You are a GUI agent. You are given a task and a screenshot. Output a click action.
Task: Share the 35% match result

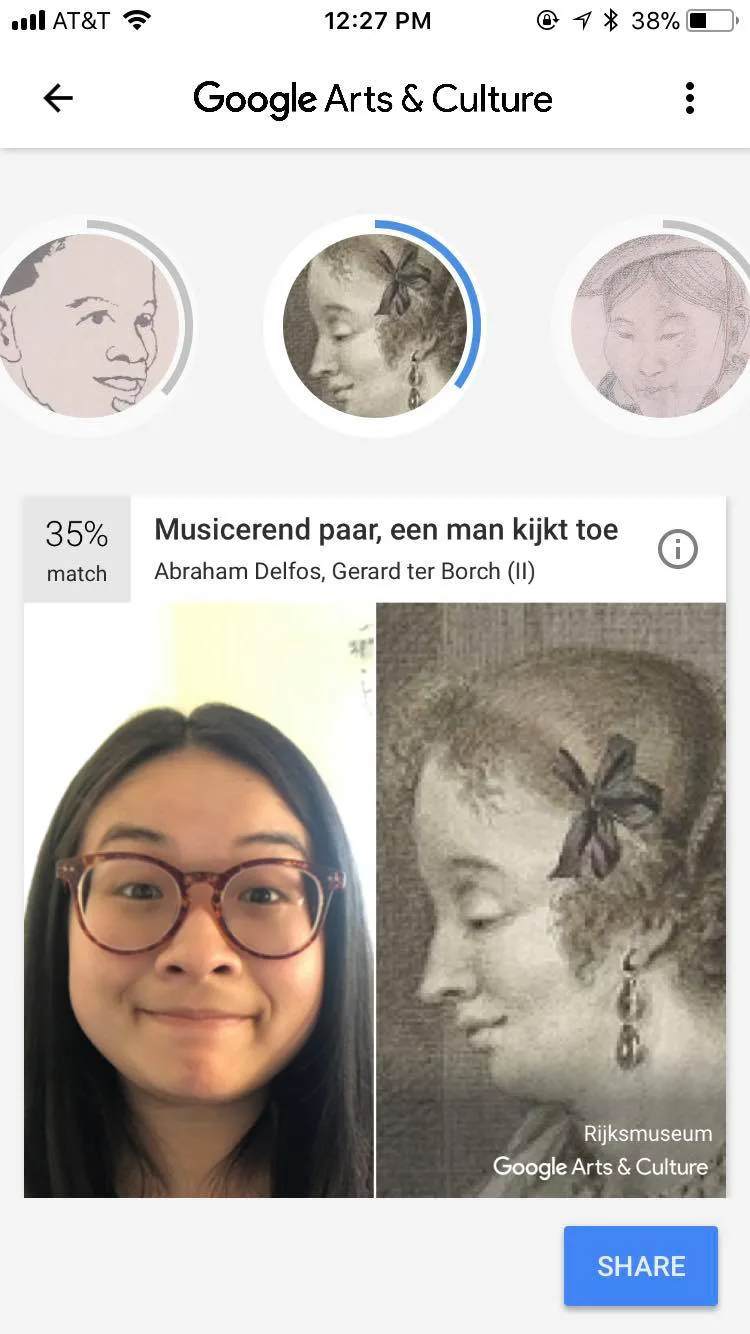(x=640, y=1265)
